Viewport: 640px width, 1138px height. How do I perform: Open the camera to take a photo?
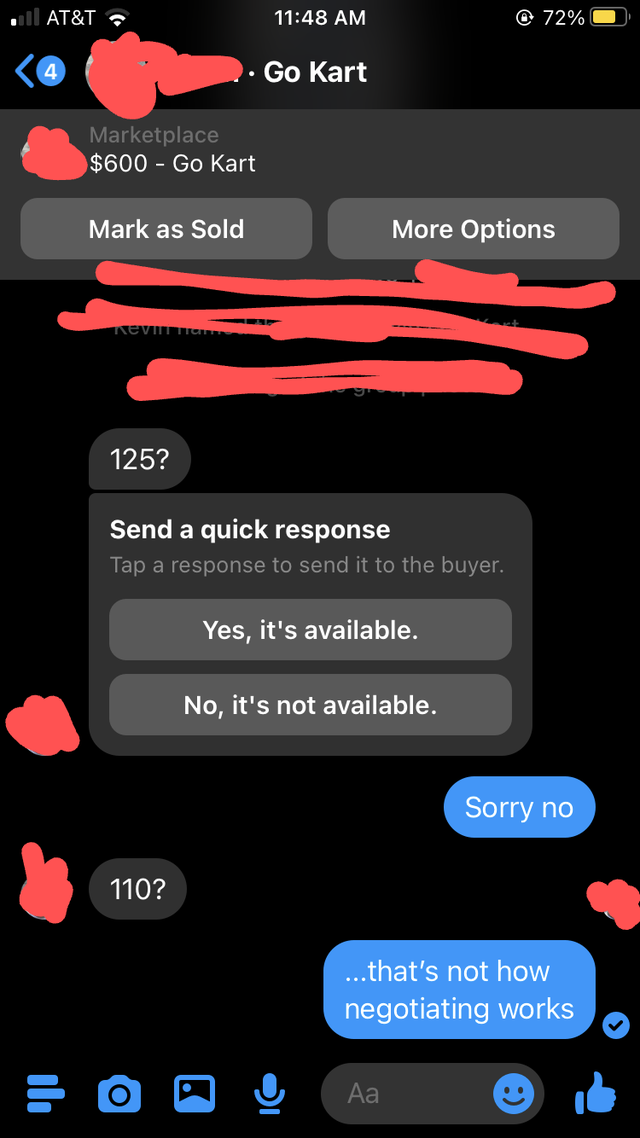[x=119, y=1094]
